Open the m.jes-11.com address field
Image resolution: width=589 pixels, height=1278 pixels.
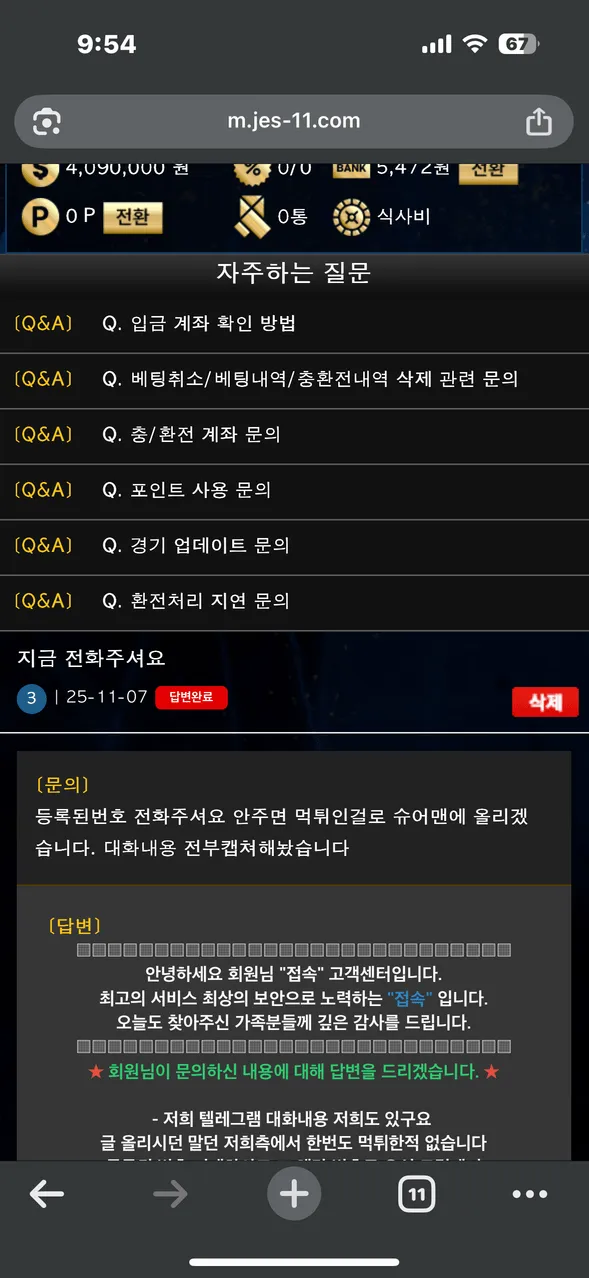pyautogui.click(x=294, y=121)
